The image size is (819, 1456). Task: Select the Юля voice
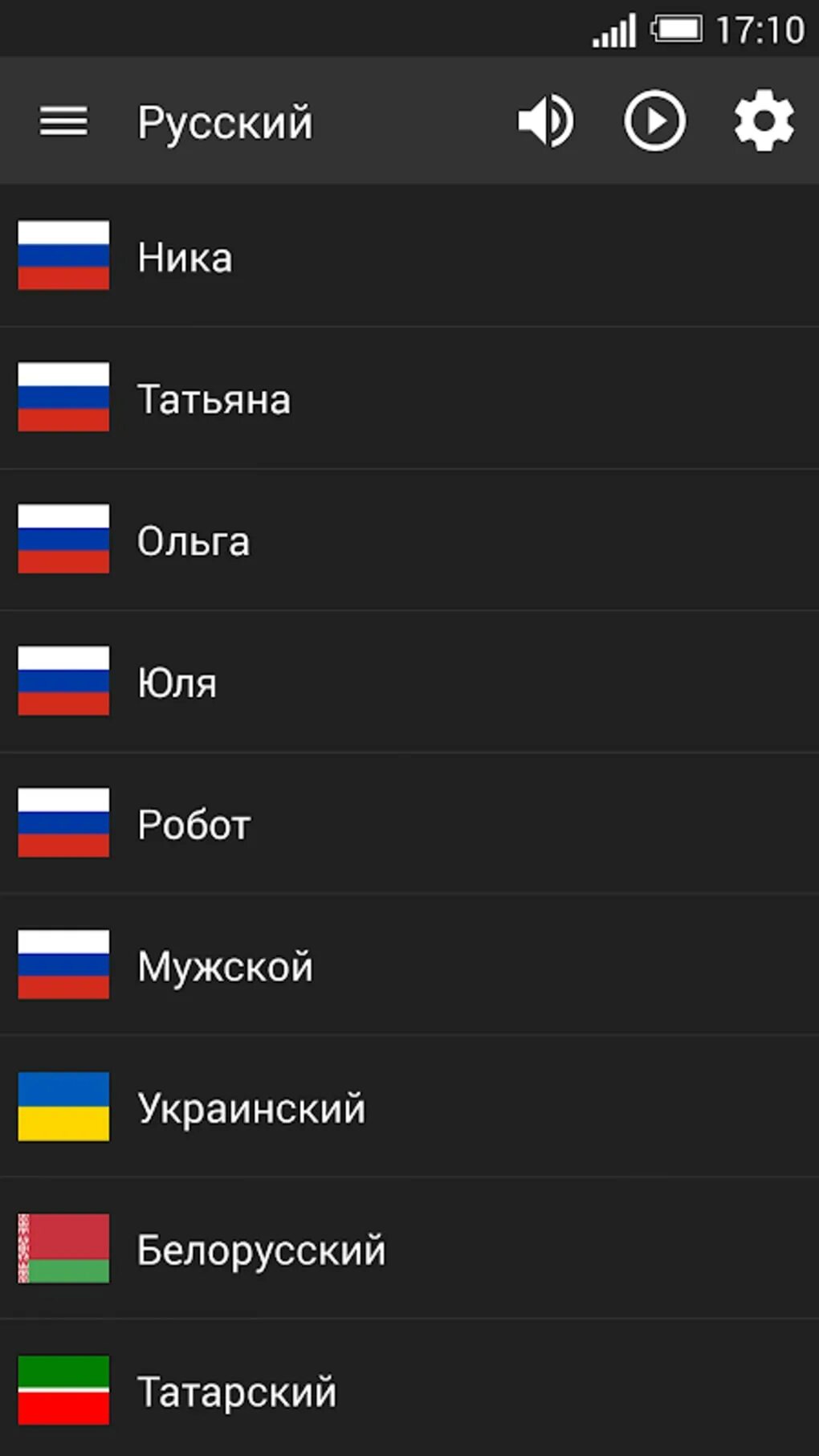coord(409,682)
